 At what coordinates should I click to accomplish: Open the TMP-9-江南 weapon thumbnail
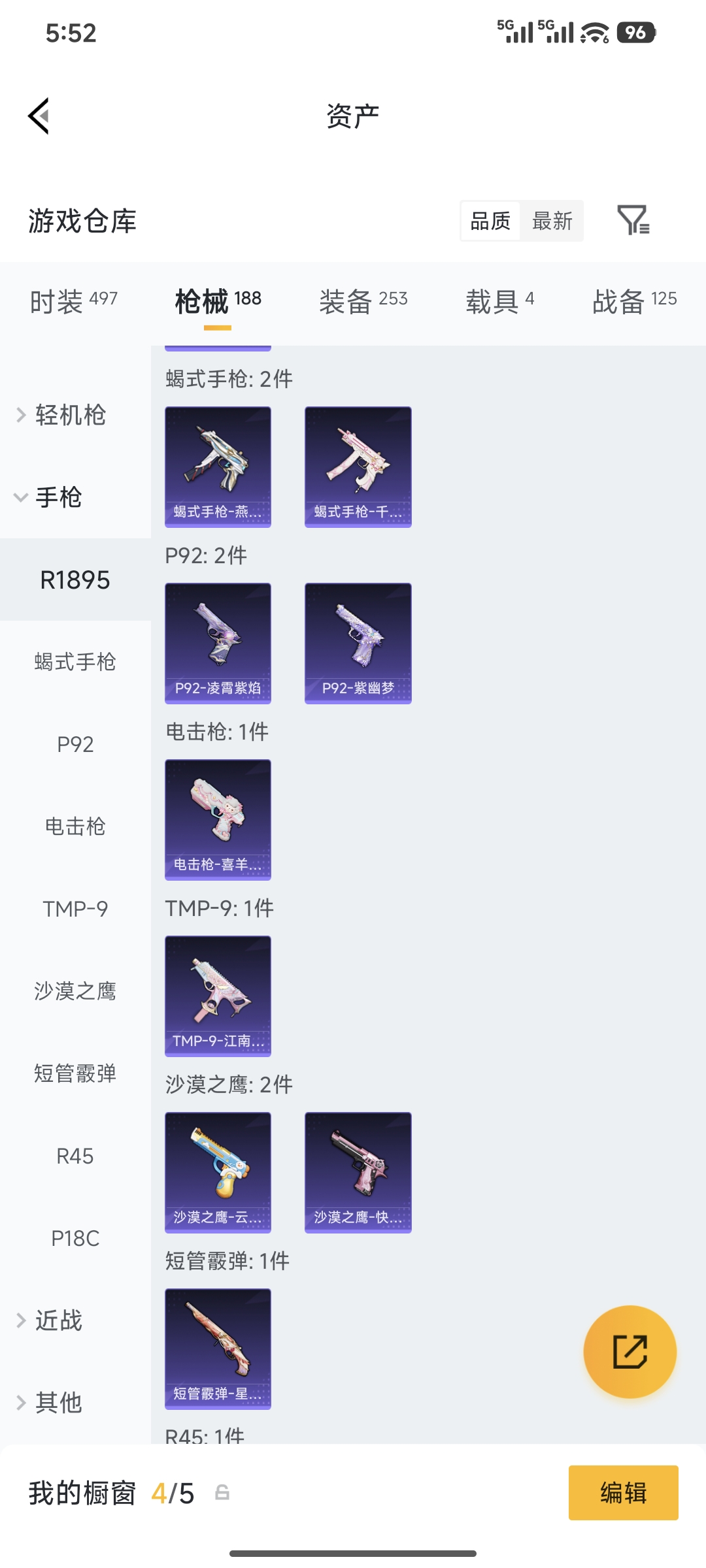(218, 996)
